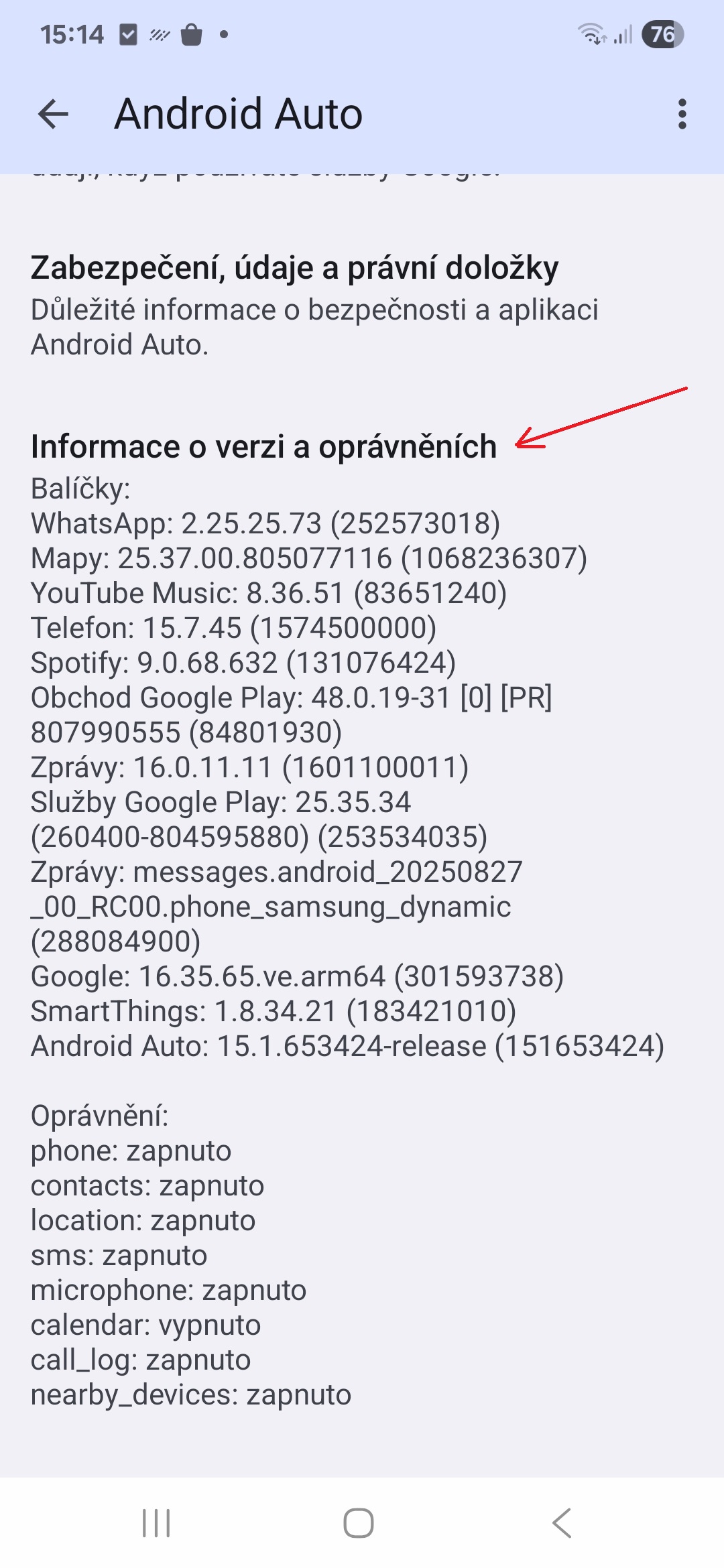Tap the cellular signal strength indicator
The height and width of the screenshot is (1568, 724).
[625, 35]
